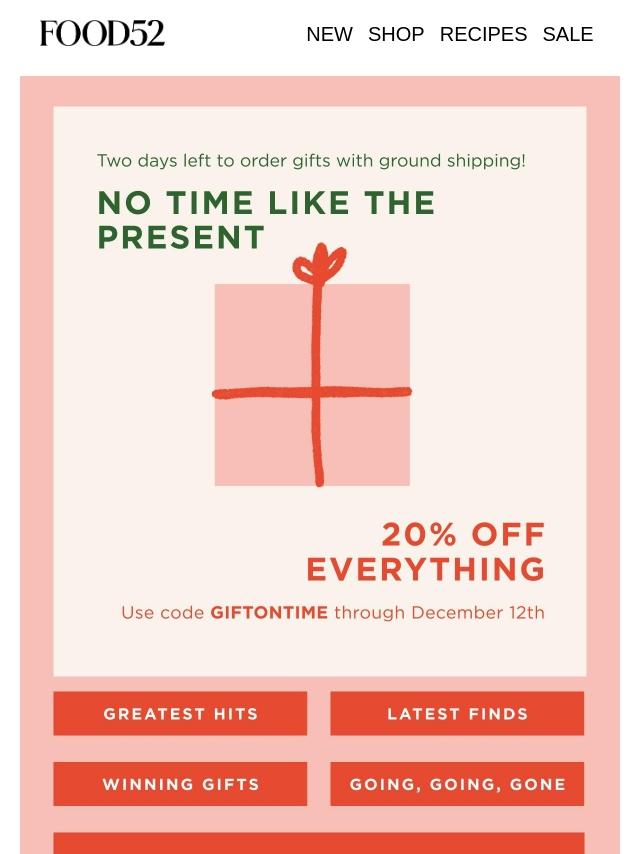Viewport: 640px width, 854px height.
Task: Tap the Greatest Hits button
Action: tap(180, 714)
